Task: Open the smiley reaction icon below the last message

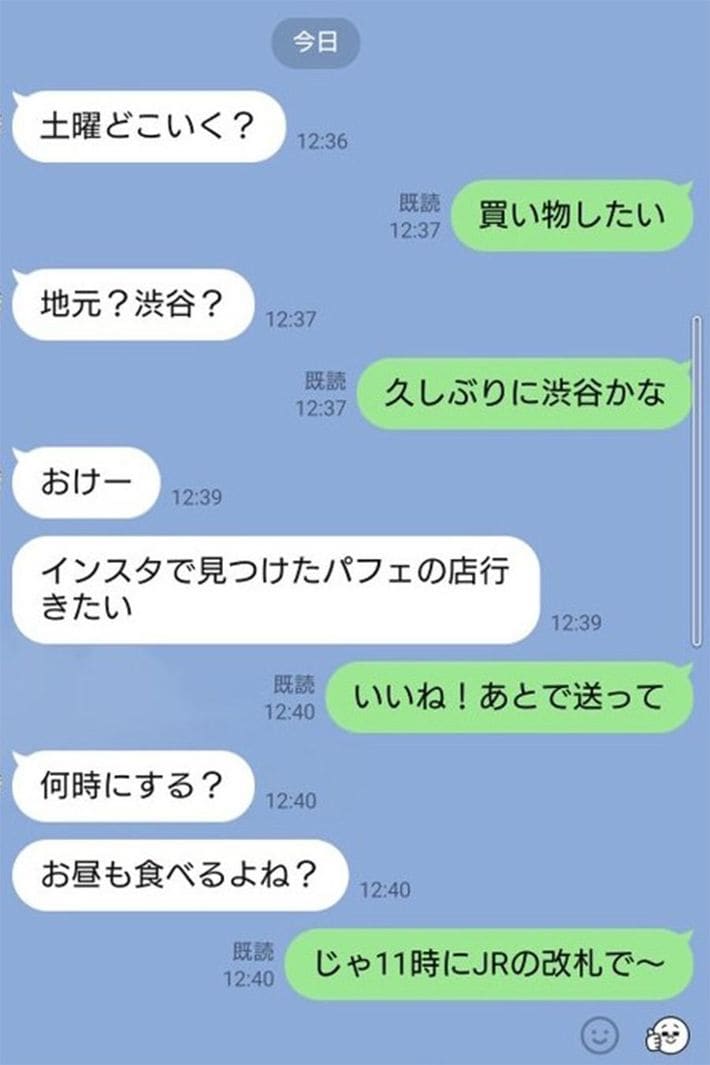Action: 600,1035
